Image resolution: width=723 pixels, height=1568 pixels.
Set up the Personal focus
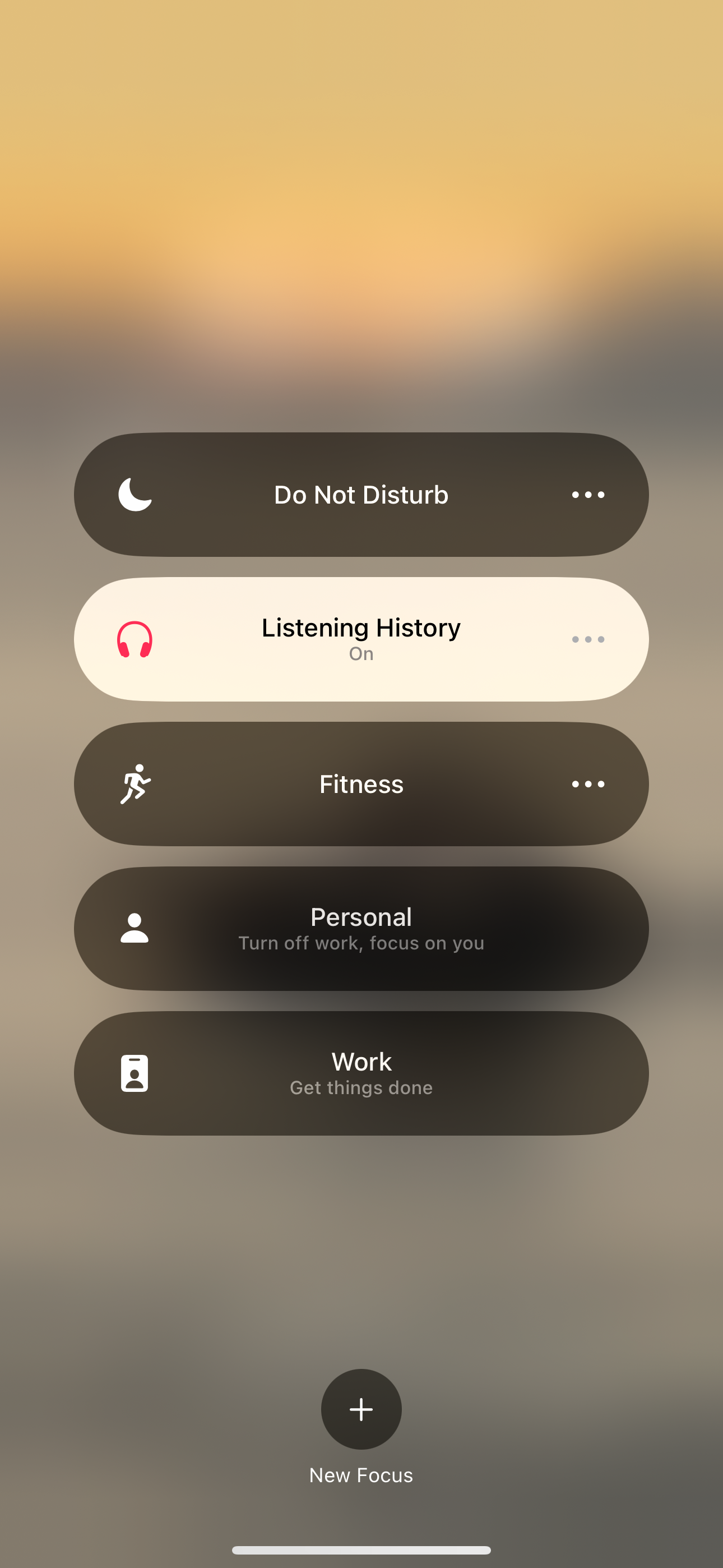[361, 929]
